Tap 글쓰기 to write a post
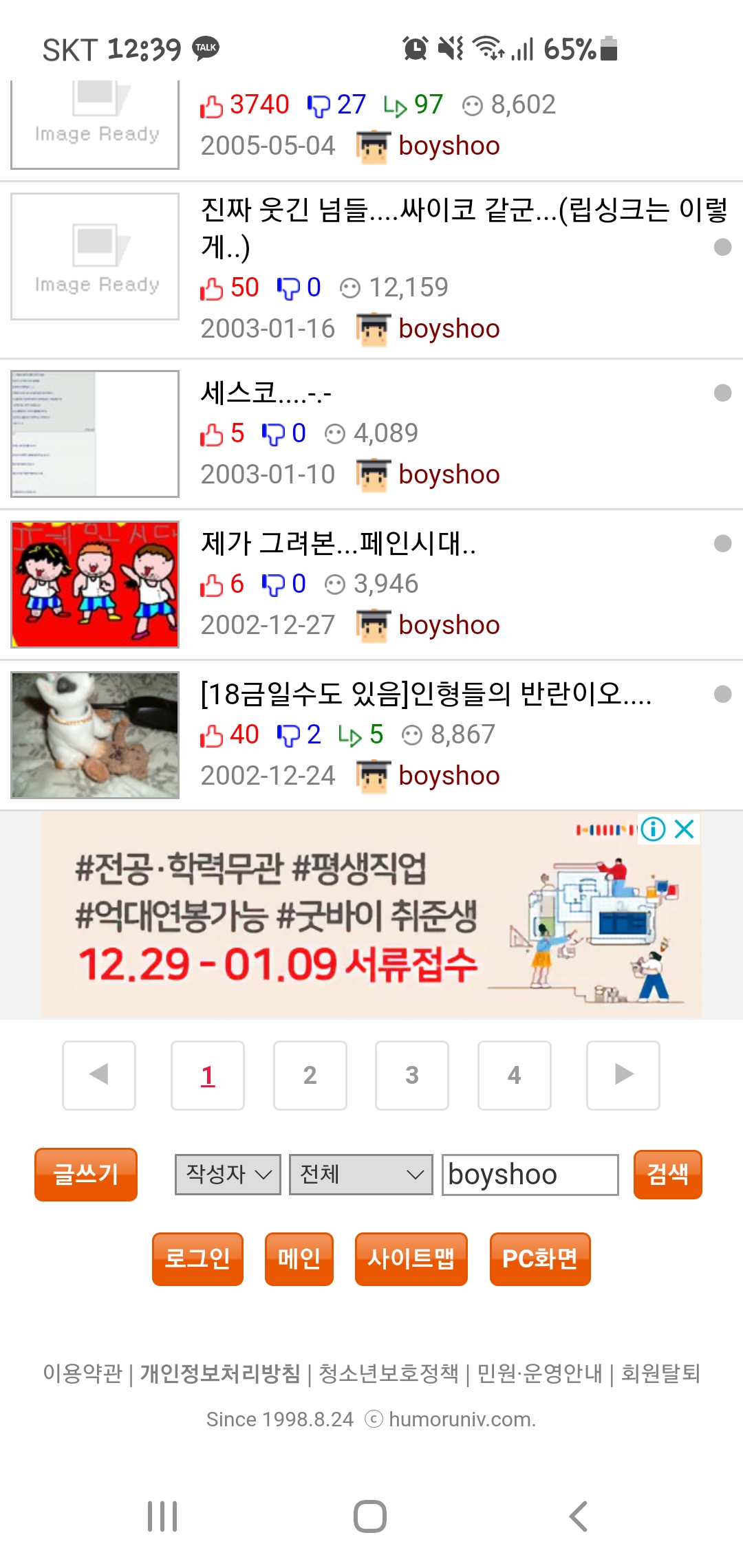This screenshot has height=1568, width=743. click(x=86, y=1174)
